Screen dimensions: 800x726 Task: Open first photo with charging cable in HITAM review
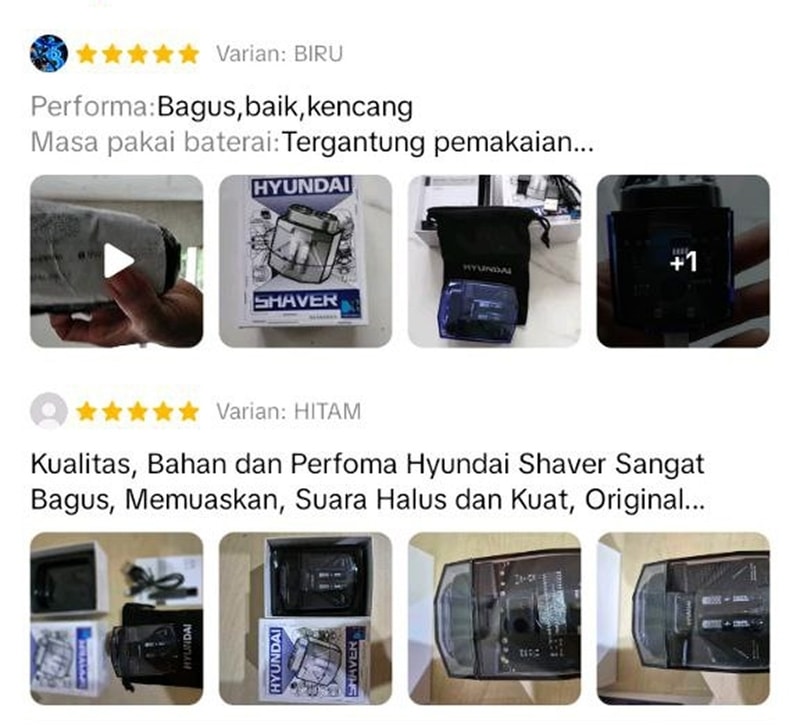pyautogui.click(x=117, y=618)
